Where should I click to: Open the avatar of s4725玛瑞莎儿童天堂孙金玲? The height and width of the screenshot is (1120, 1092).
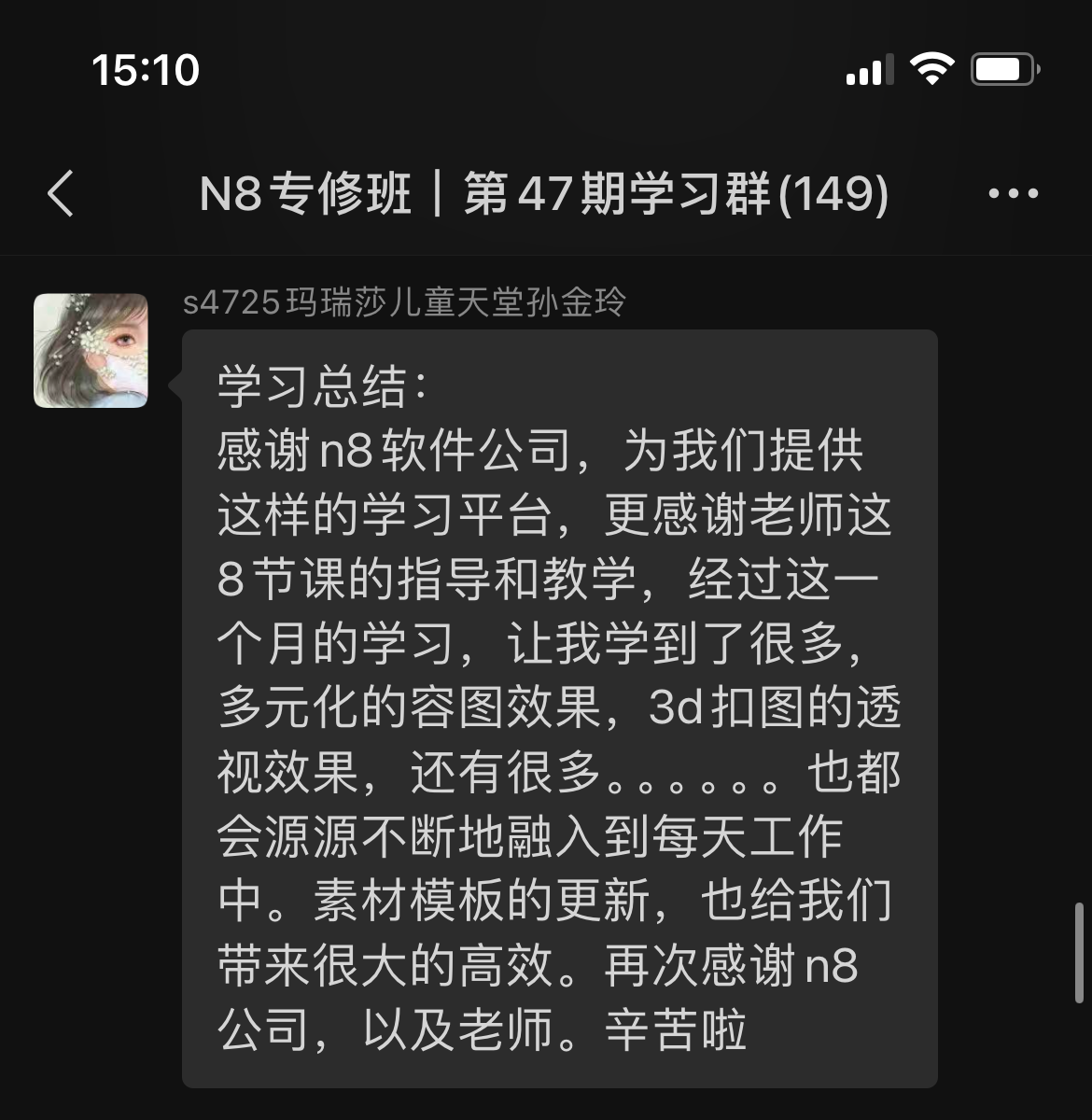click(91, 351)
